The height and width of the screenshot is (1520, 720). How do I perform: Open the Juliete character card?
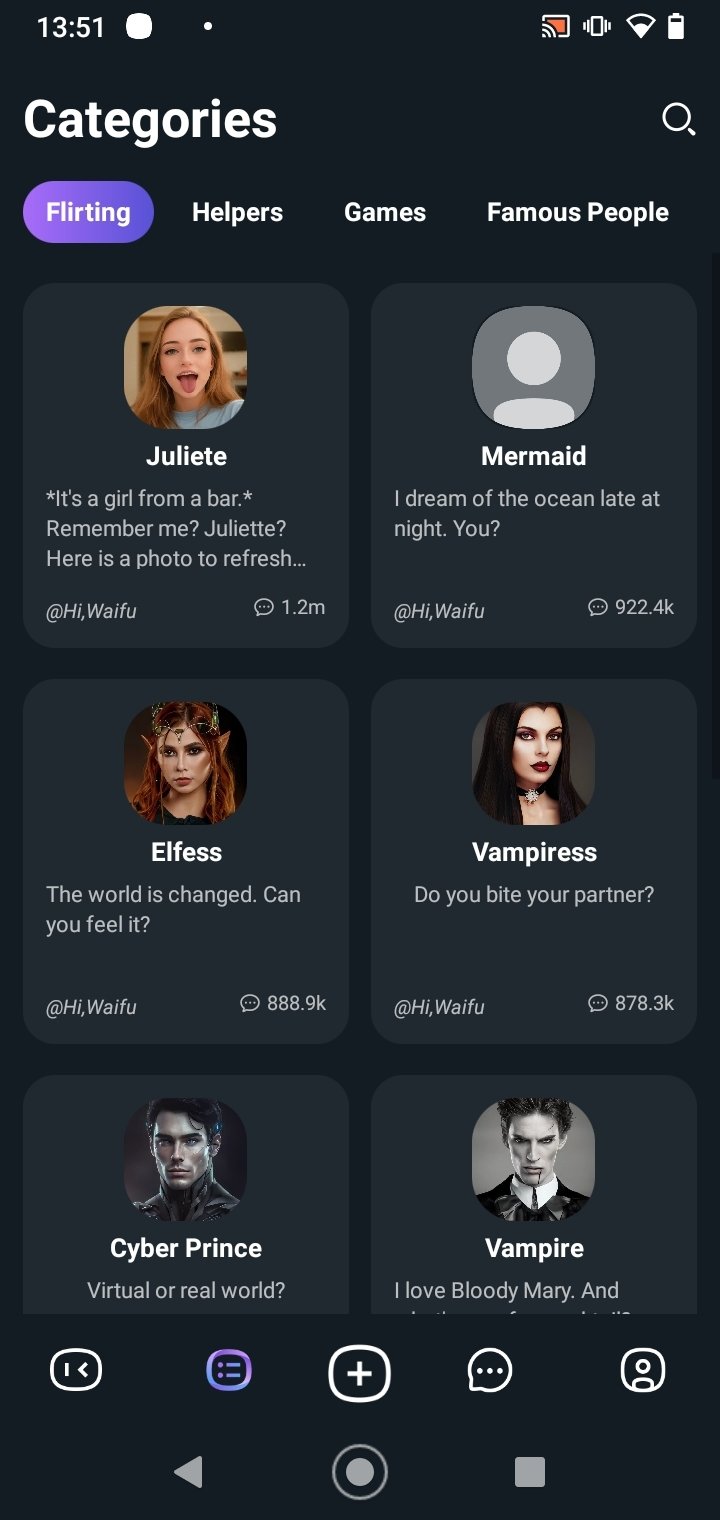[186, 465]
